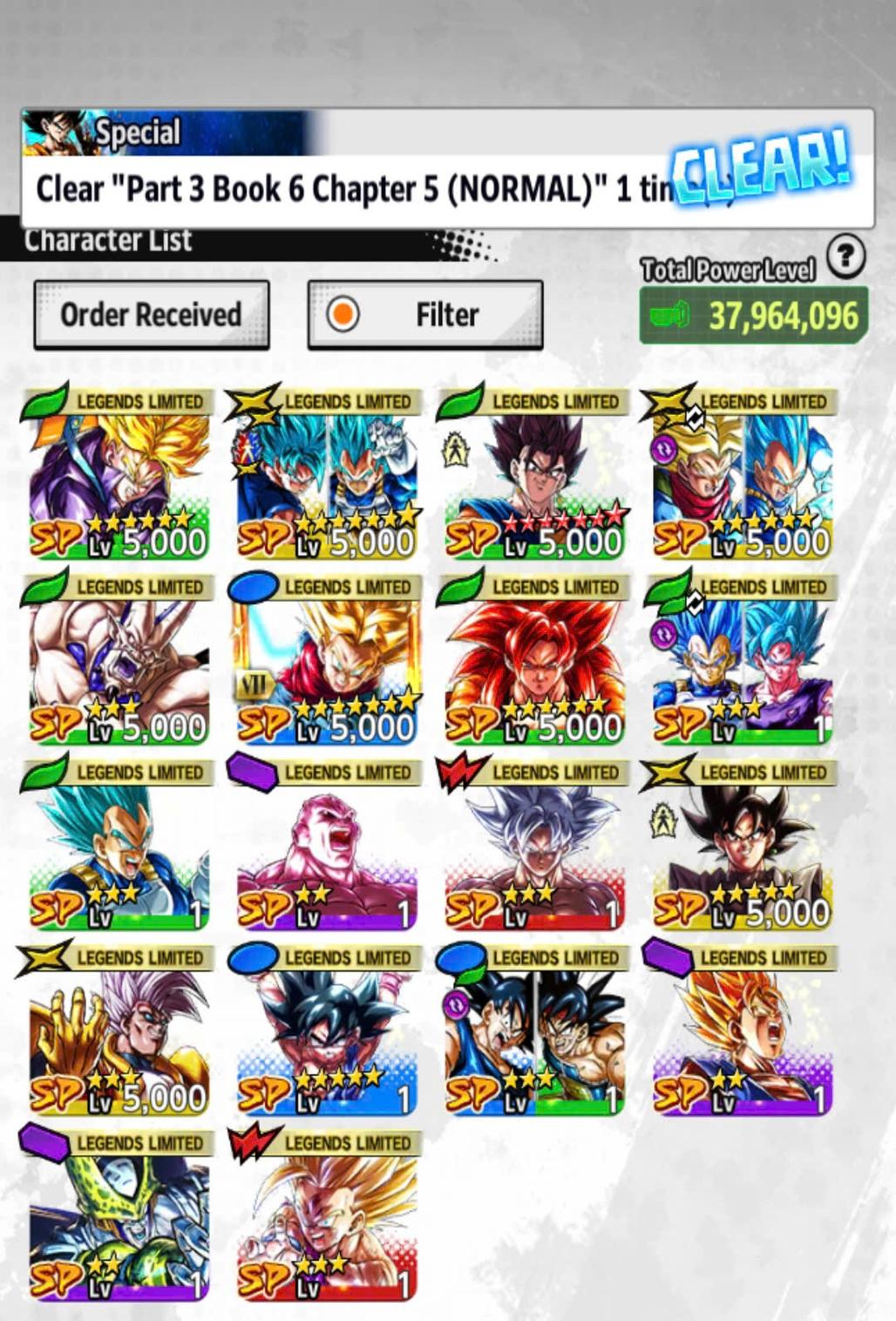Tap the Order Received sort button
The height and width of the screenshot is (1321, 896).
click(151, 315)
